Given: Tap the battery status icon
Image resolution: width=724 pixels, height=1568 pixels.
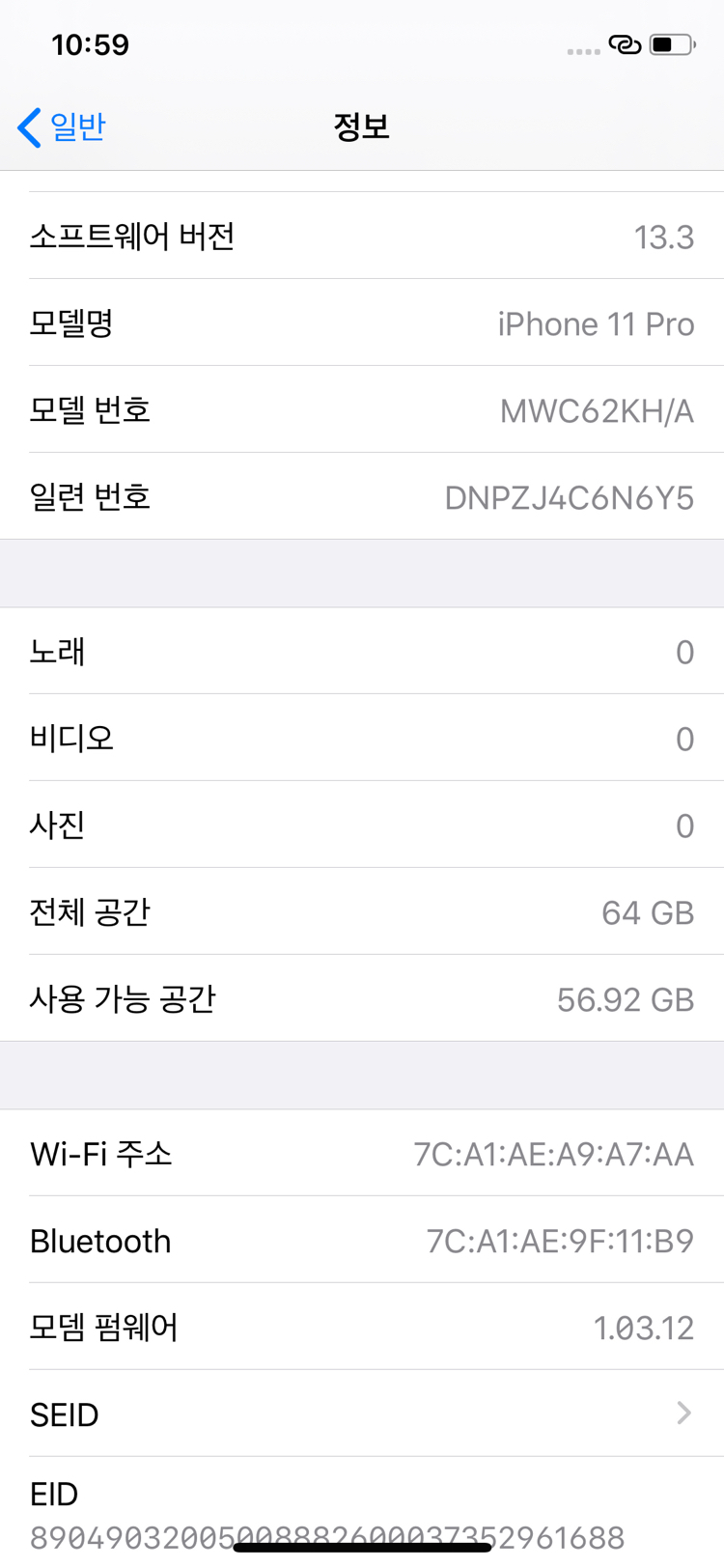Looking at the screenshot, I should coord(671,43).
